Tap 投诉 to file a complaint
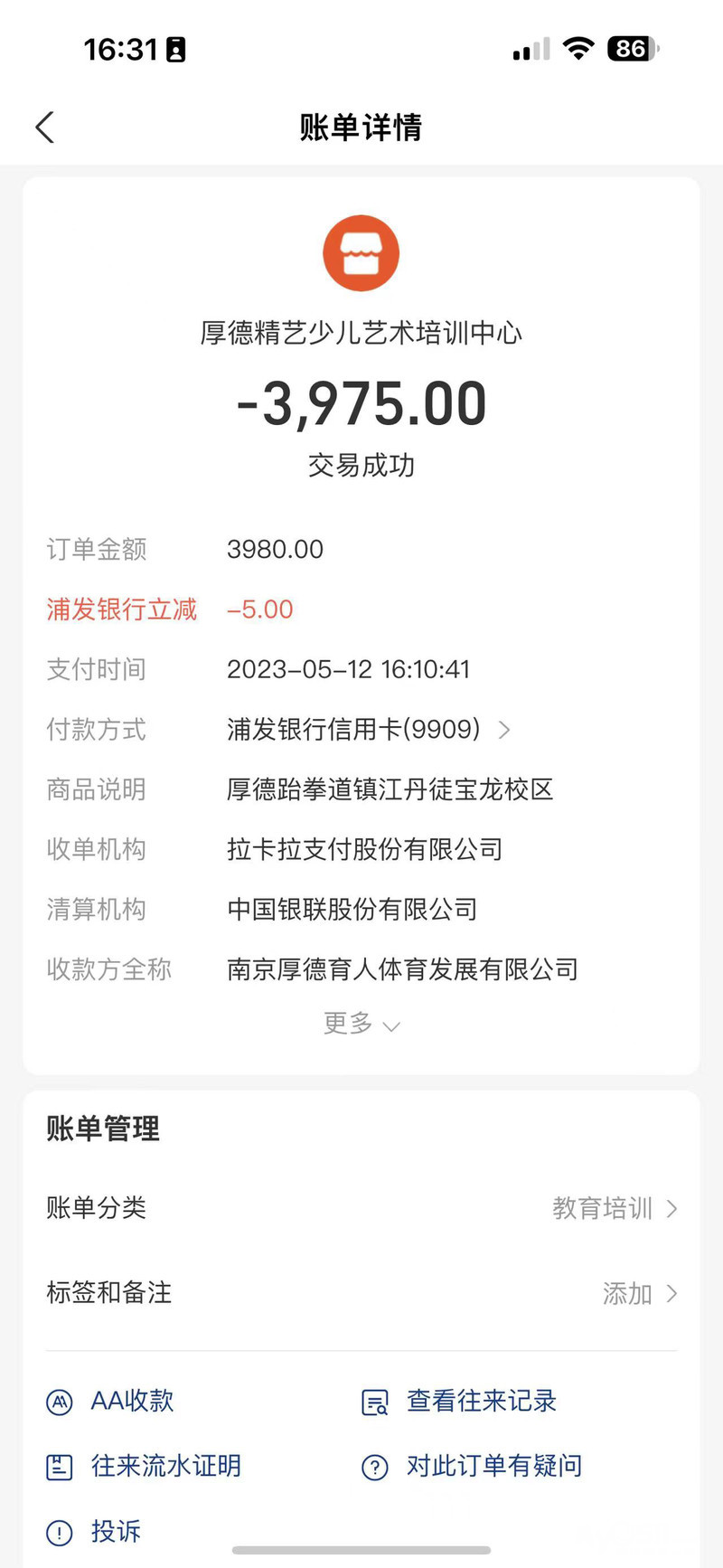This screenshot has width=723, height=1568. click(x=94, y=1531)
